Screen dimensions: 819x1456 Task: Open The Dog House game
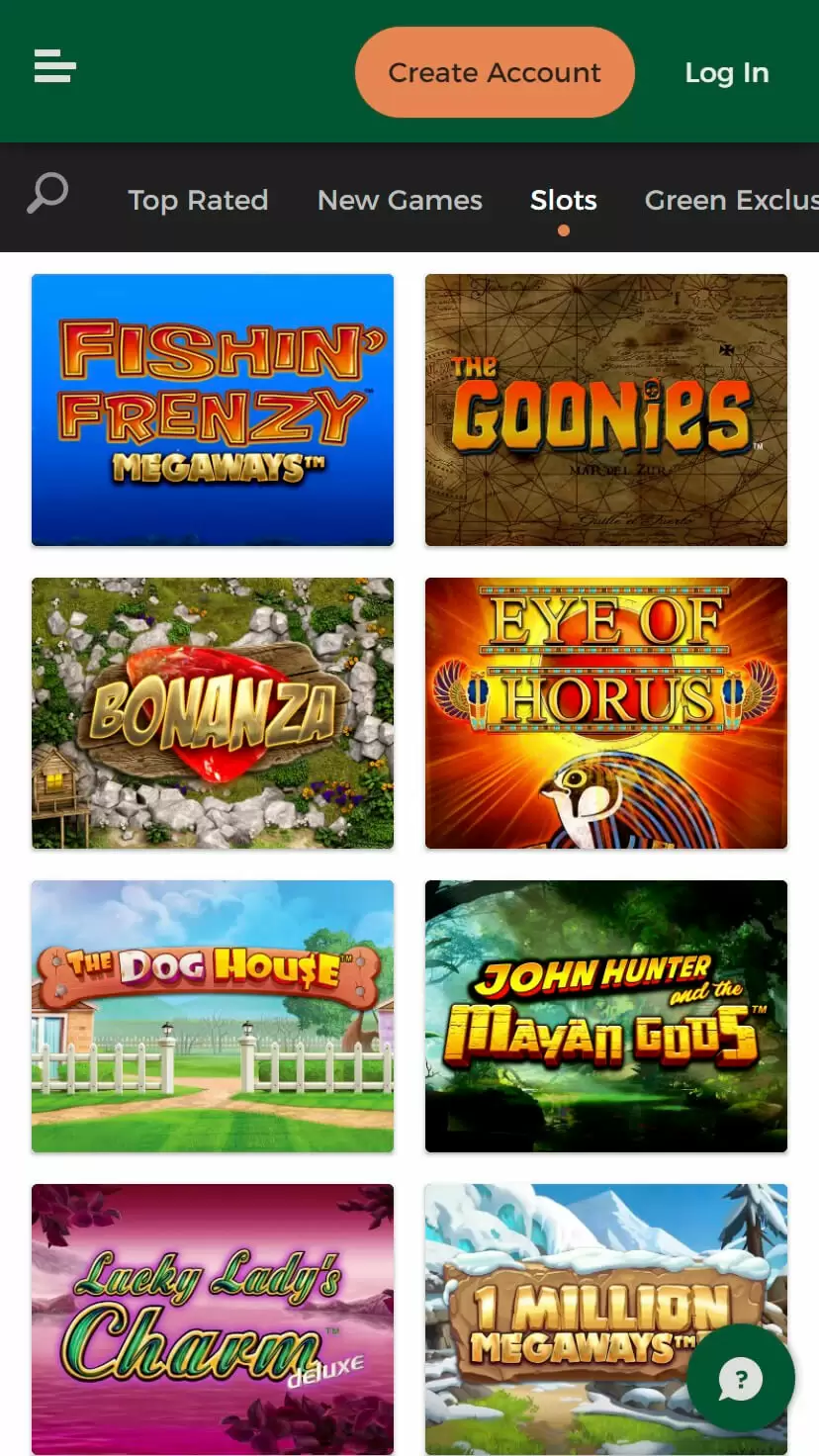tap(213, 1016)
